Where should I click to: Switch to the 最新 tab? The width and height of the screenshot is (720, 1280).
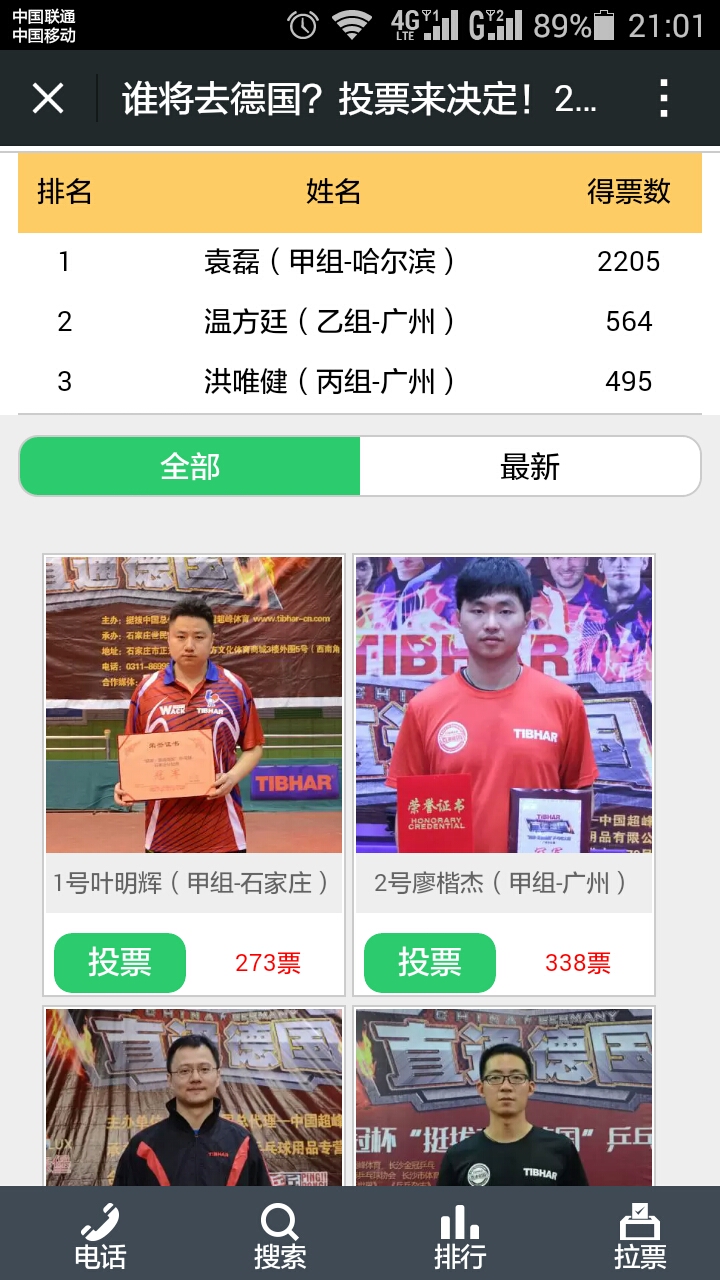[530, 466]
